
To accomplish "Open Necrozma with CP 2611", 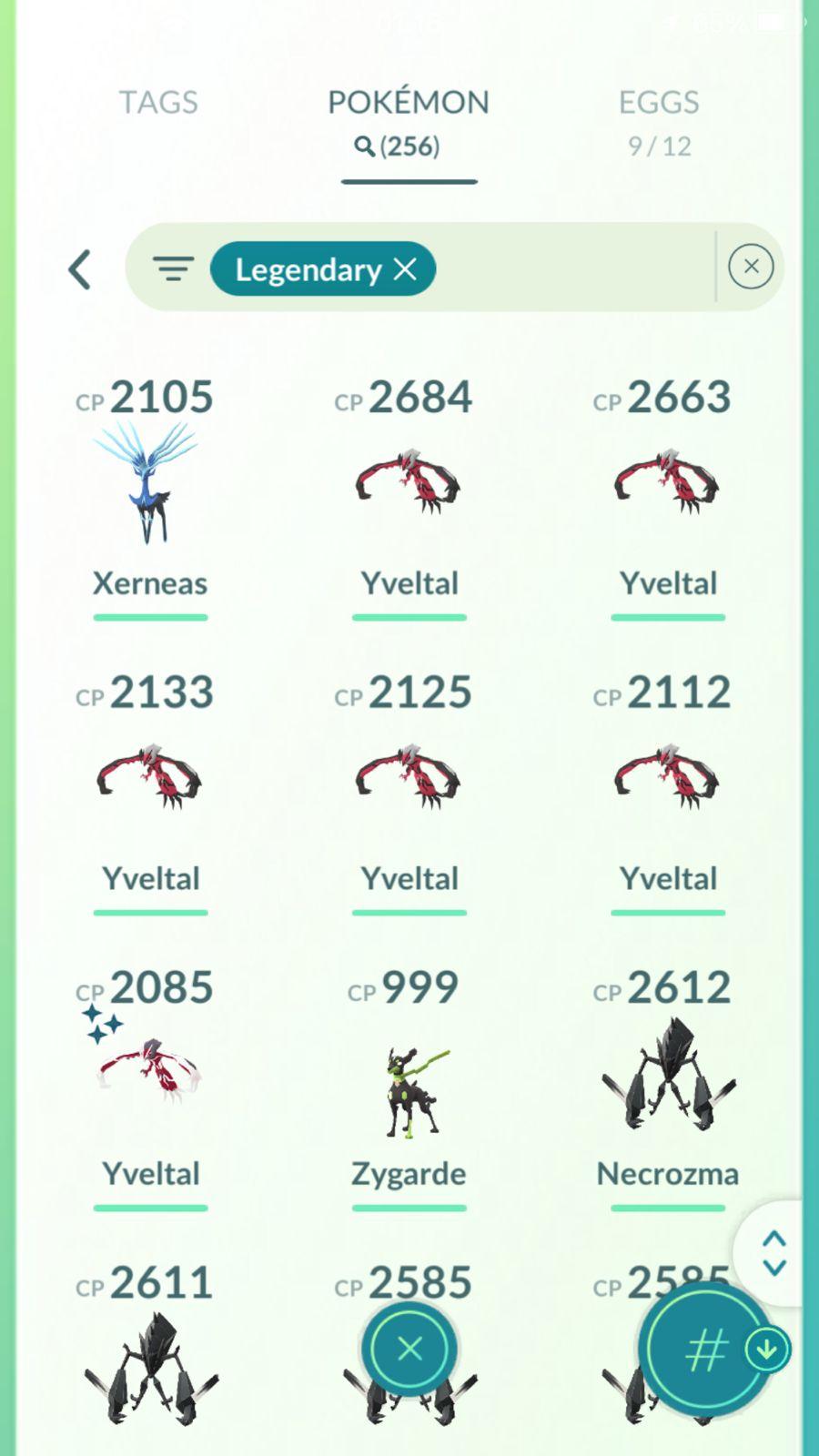I will click(149, 1365).
